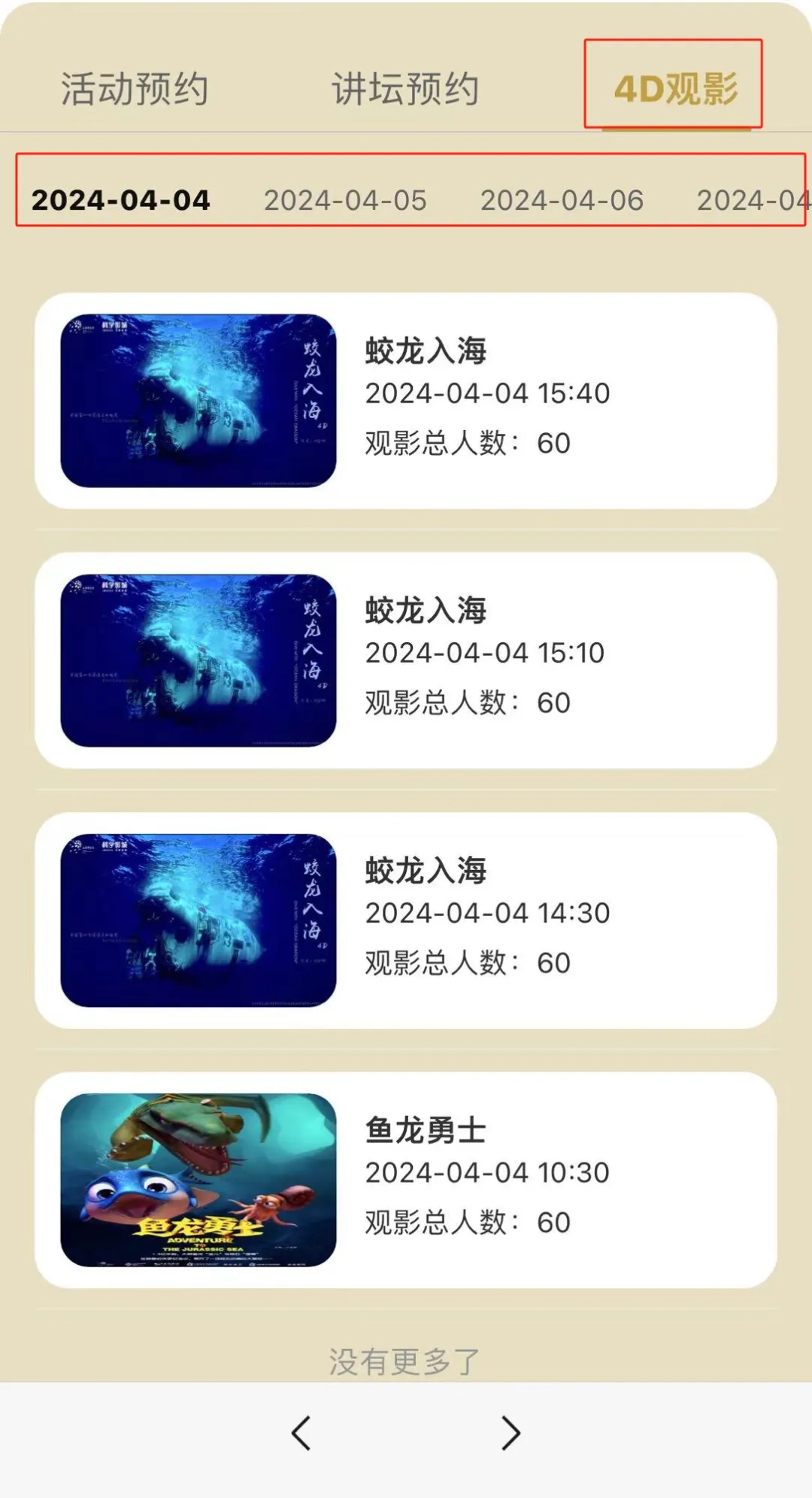Select the 4D观影 tab
This screenshot has width=812, height=1498.
(675, 89)
